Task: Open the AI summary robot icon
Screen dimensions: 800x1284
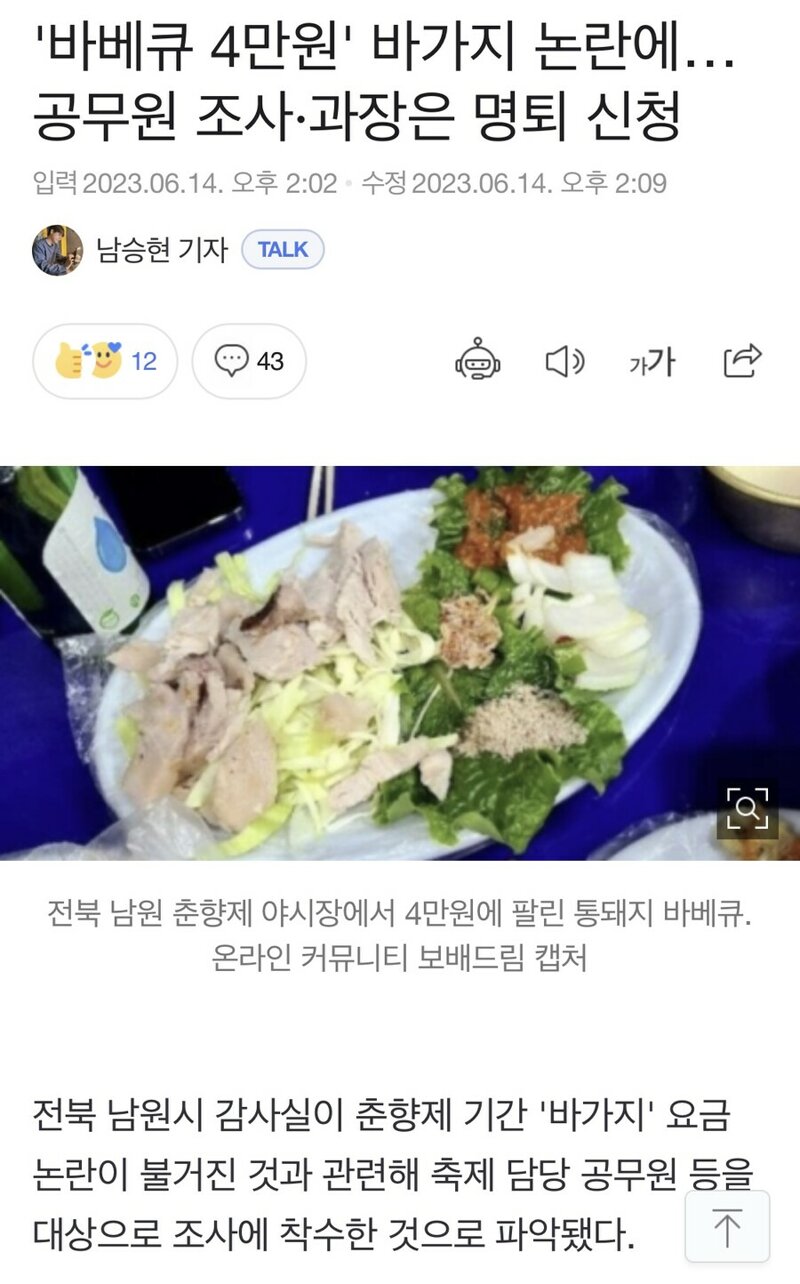Action: (x=478, y=362)
